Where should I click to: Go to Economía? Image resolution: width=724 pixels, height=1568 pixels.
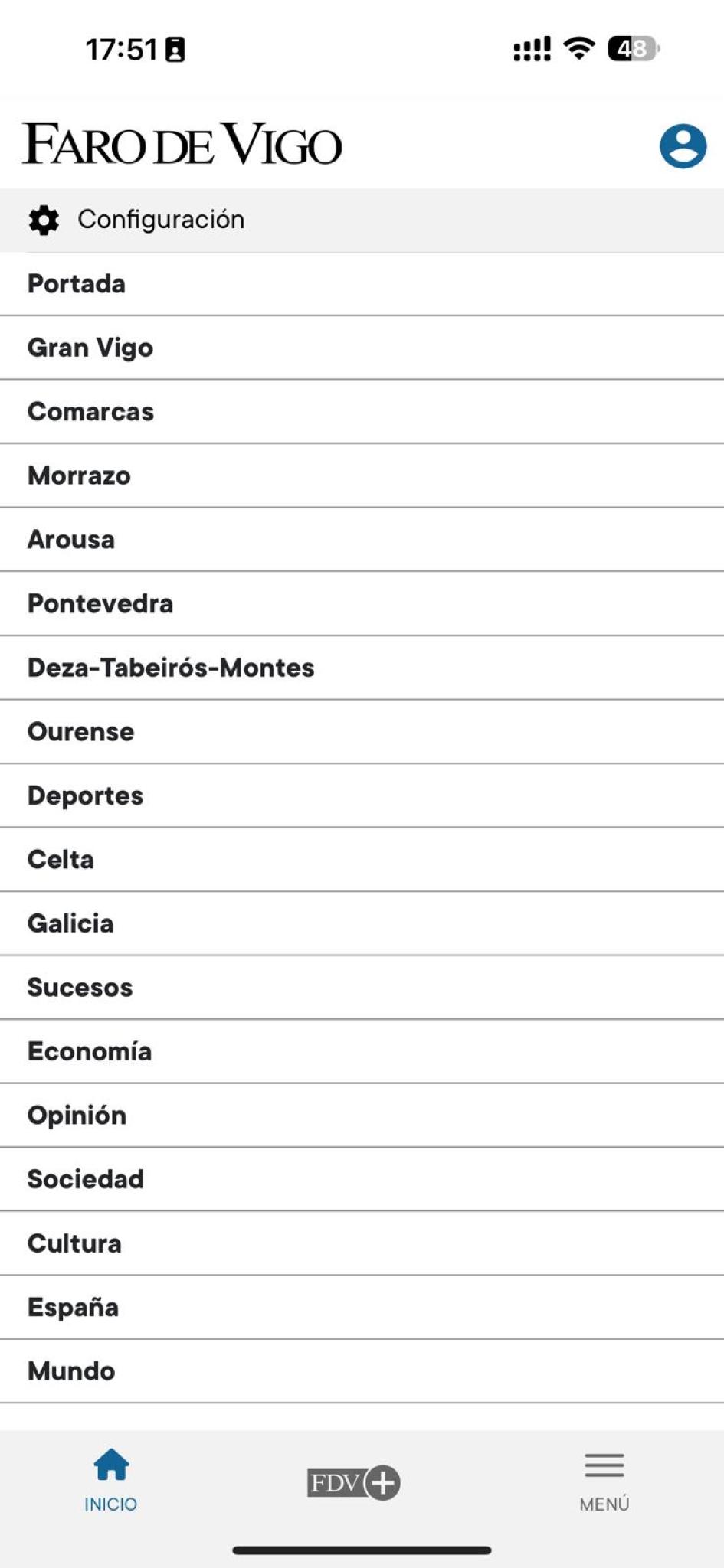(x=362, y=1051)
